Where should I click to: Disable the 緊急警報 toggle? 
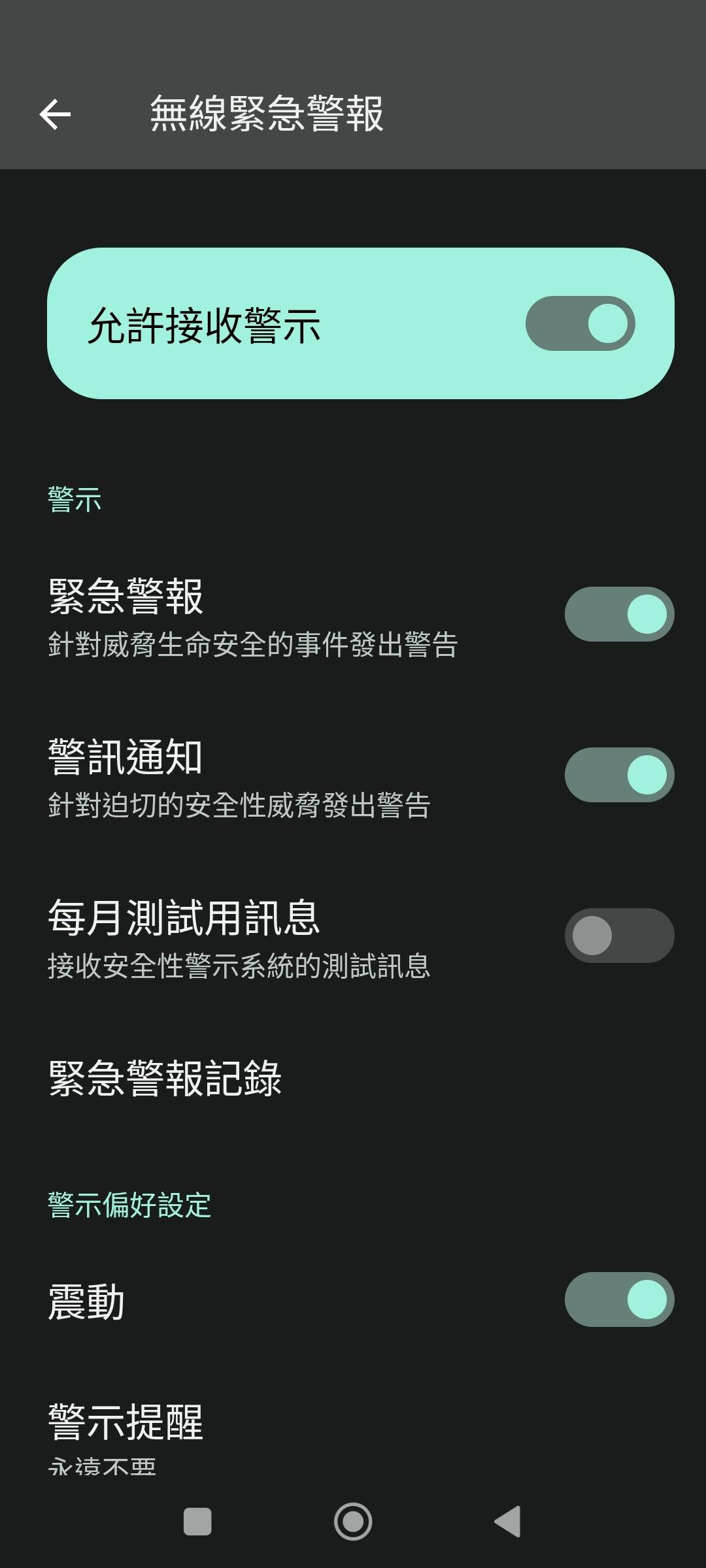619,614
